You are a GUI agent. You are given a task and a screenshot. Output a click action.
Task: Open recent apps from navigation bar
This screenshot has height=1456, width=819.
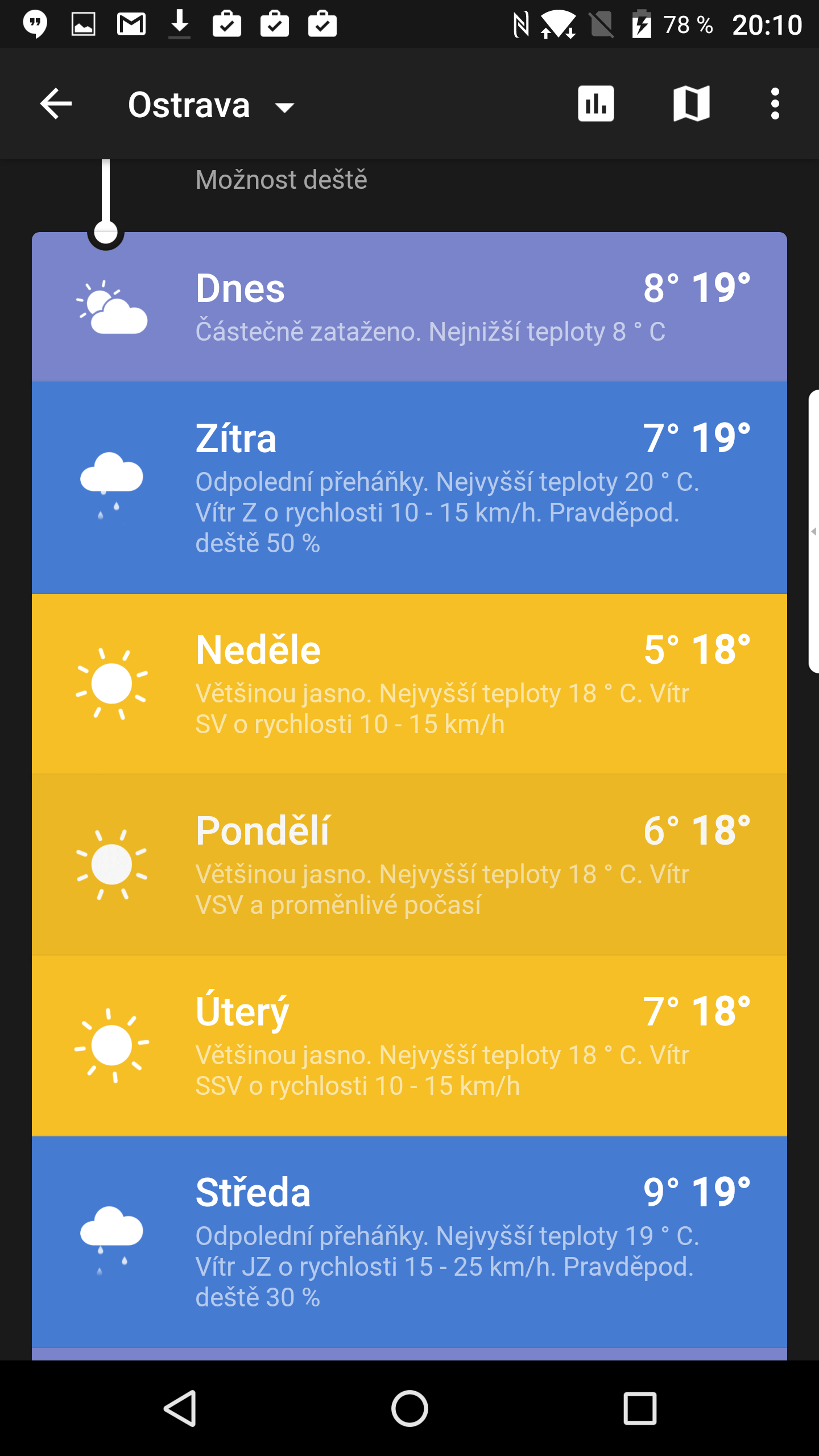640,1408
